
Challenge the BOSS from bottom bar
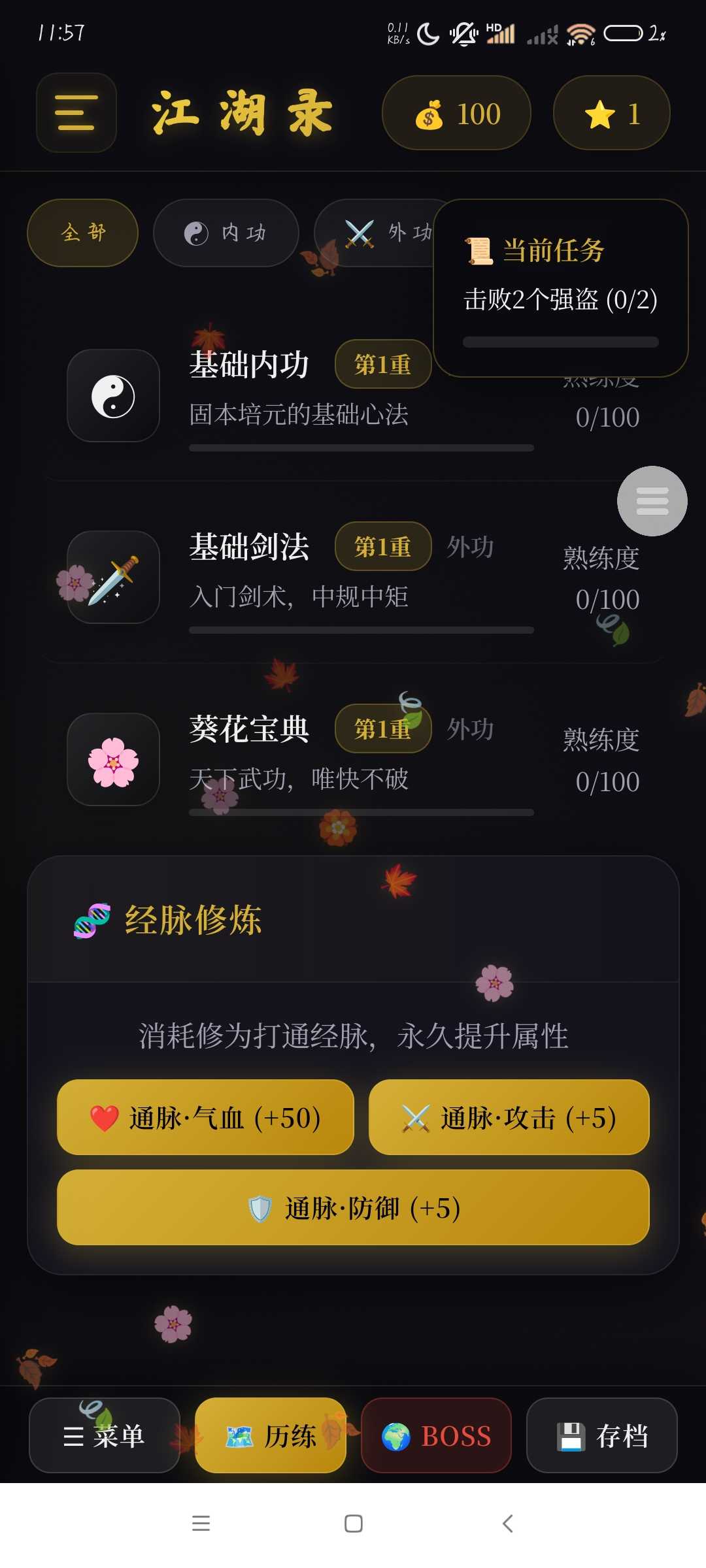click(x=436, y=1435)
